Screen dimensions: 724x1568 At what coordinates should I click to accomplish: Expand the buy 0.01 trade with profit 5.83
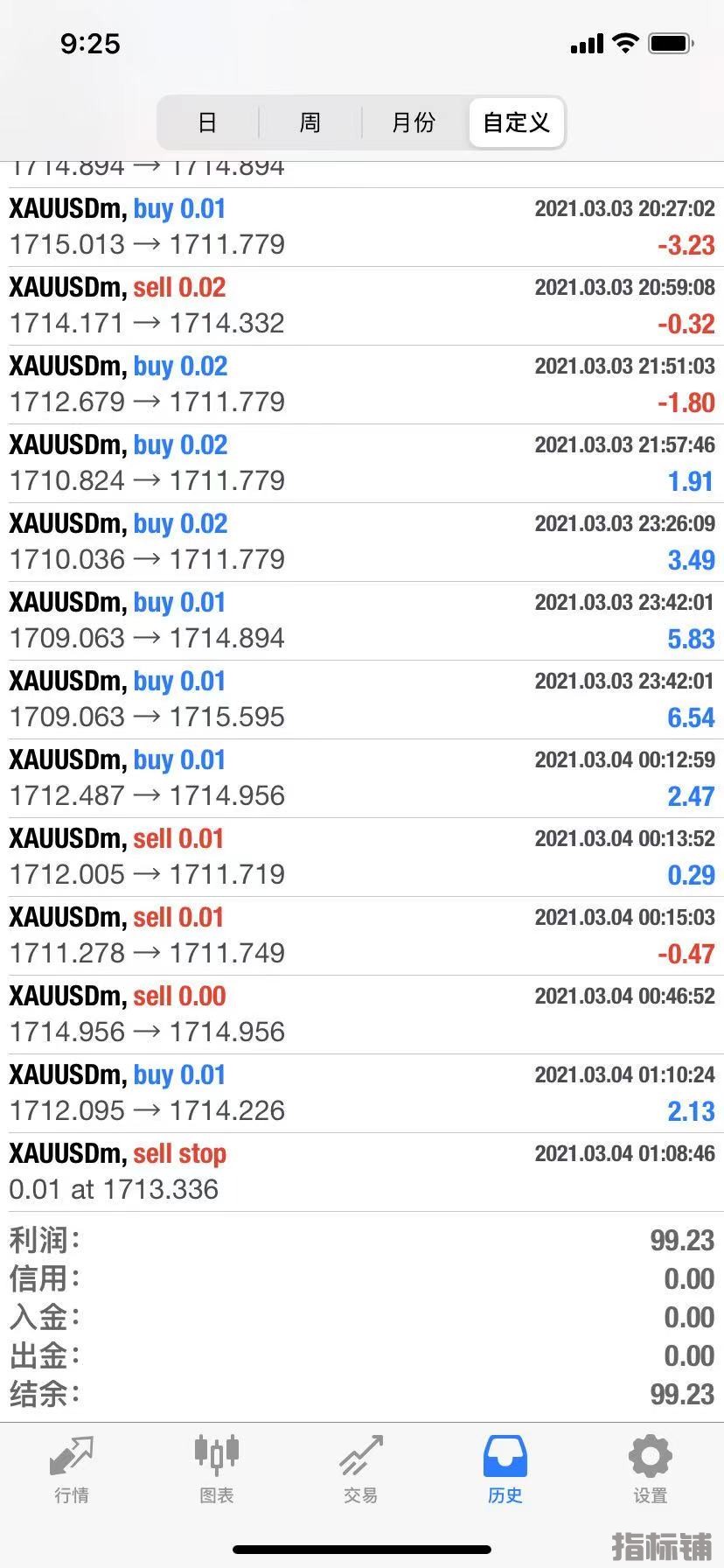(362, 620)
